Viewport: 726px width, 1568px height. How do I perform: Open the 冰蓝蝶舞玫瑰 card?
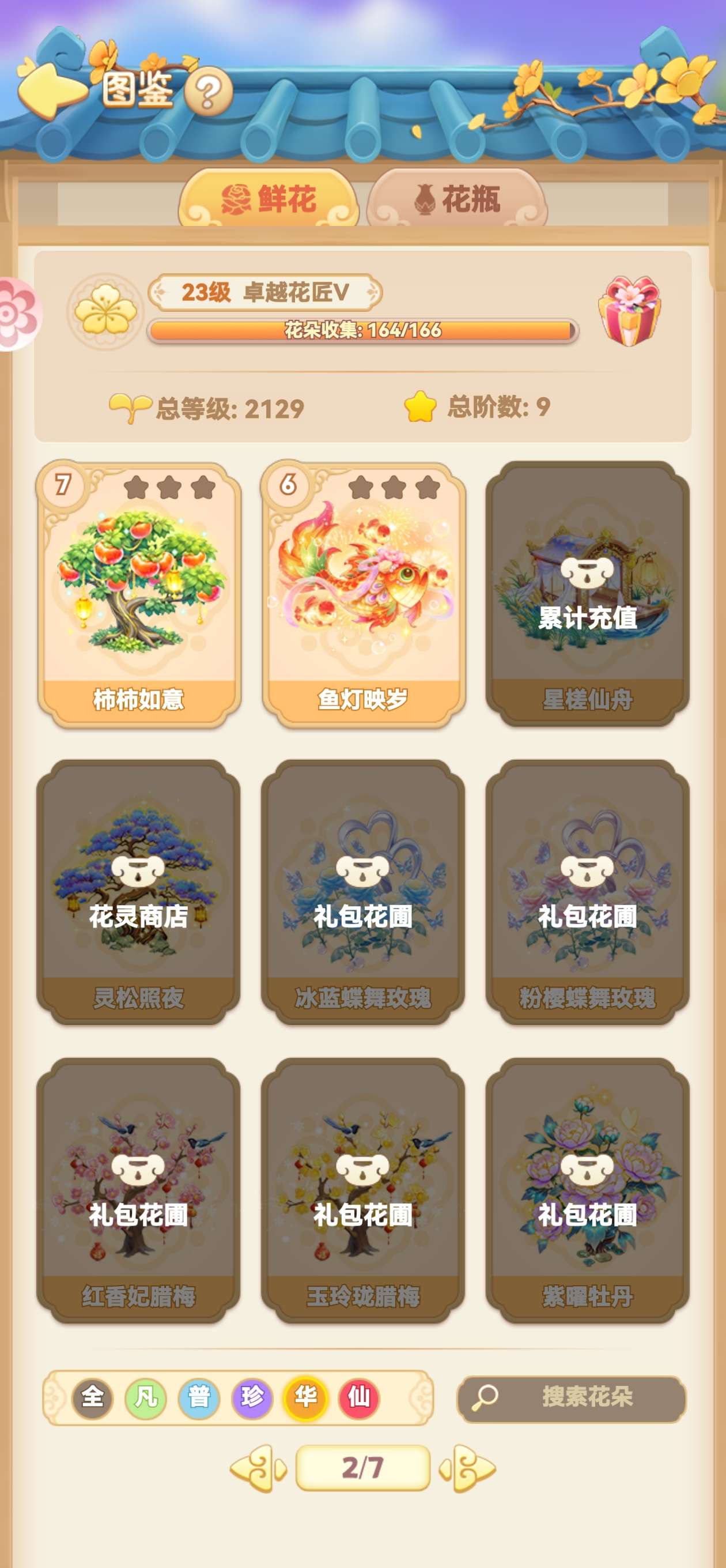tap(364, 892)
